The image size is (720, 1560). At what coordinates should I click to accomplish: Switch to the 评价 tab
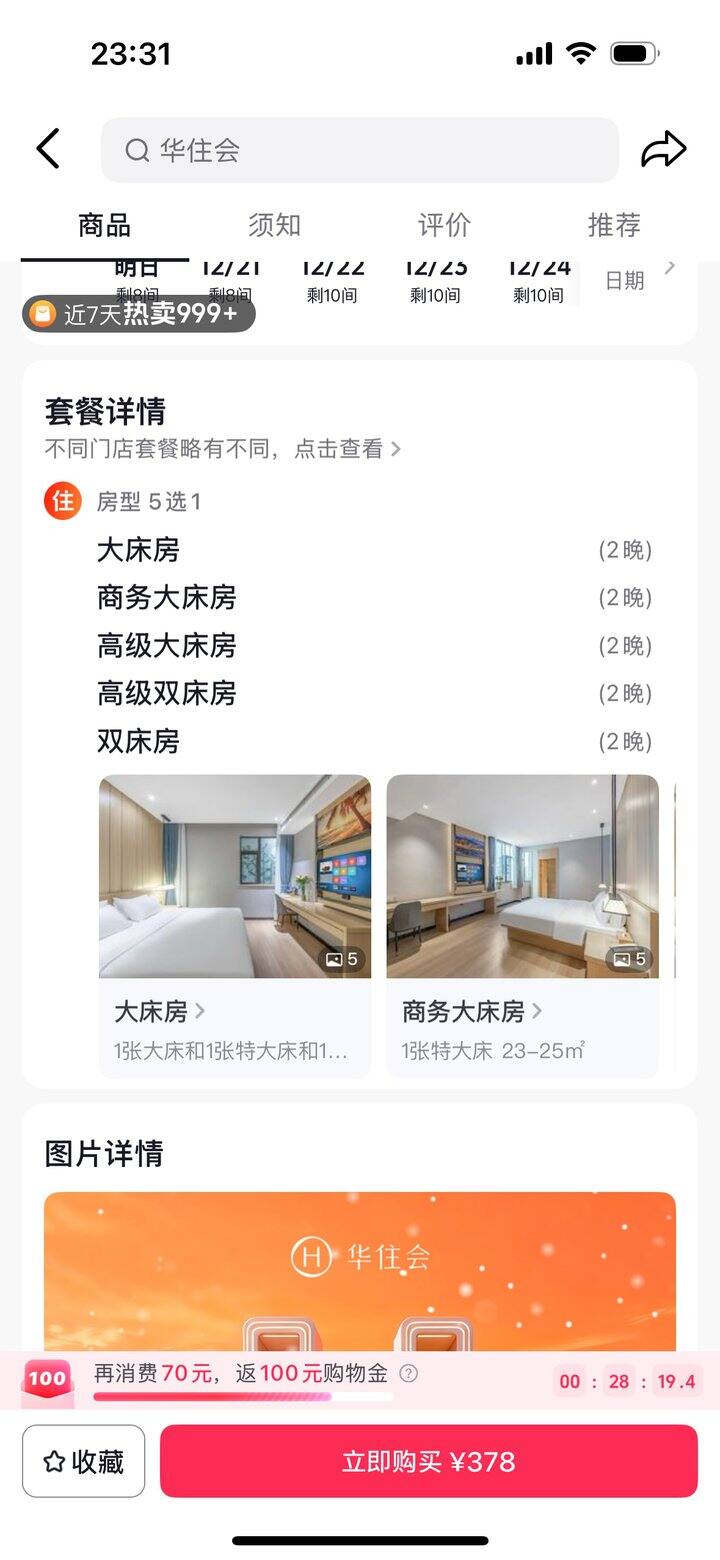pos(444,225)
